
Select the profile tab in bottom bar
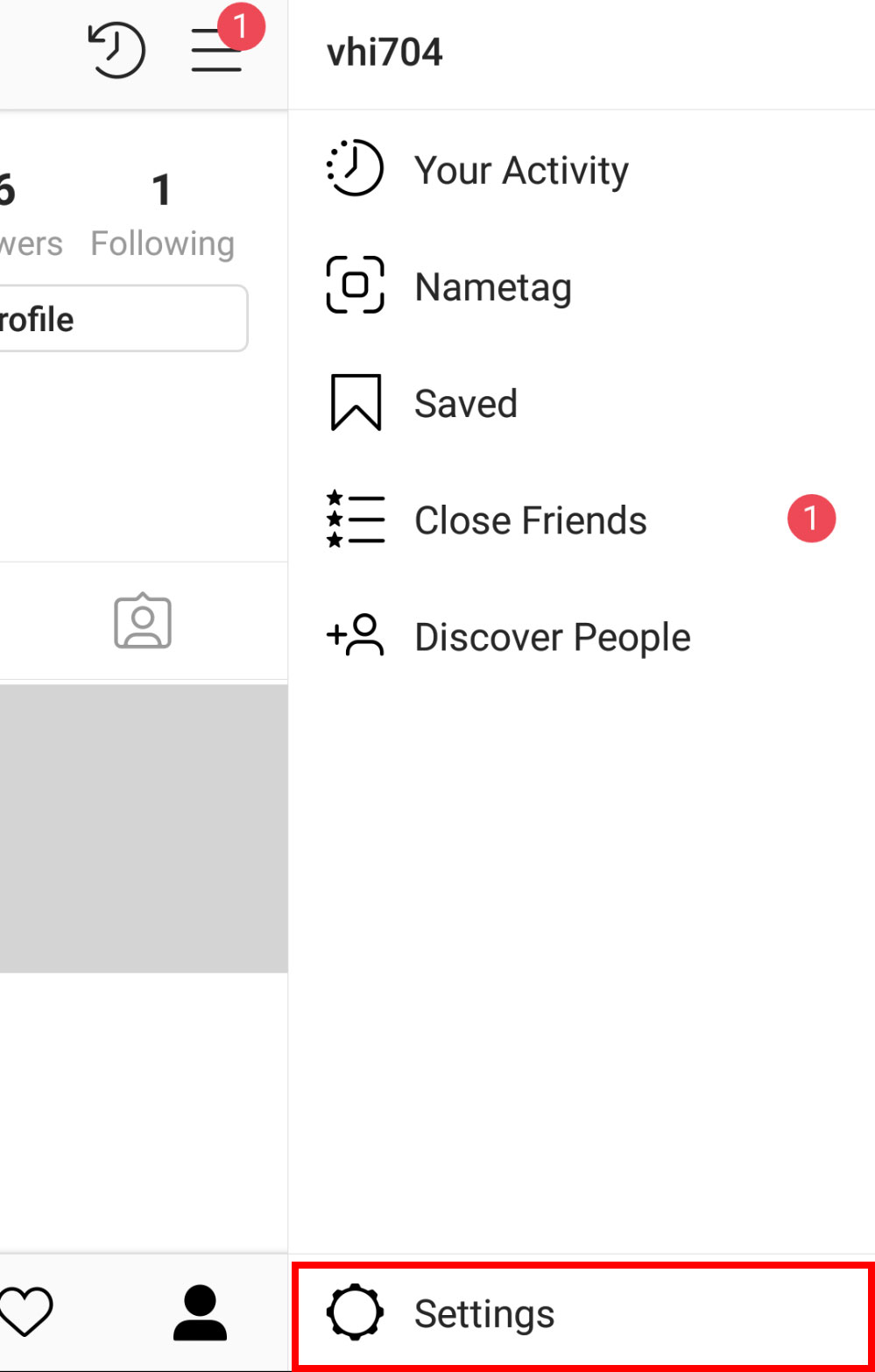pyautogui.click(x=201, y=1312)
